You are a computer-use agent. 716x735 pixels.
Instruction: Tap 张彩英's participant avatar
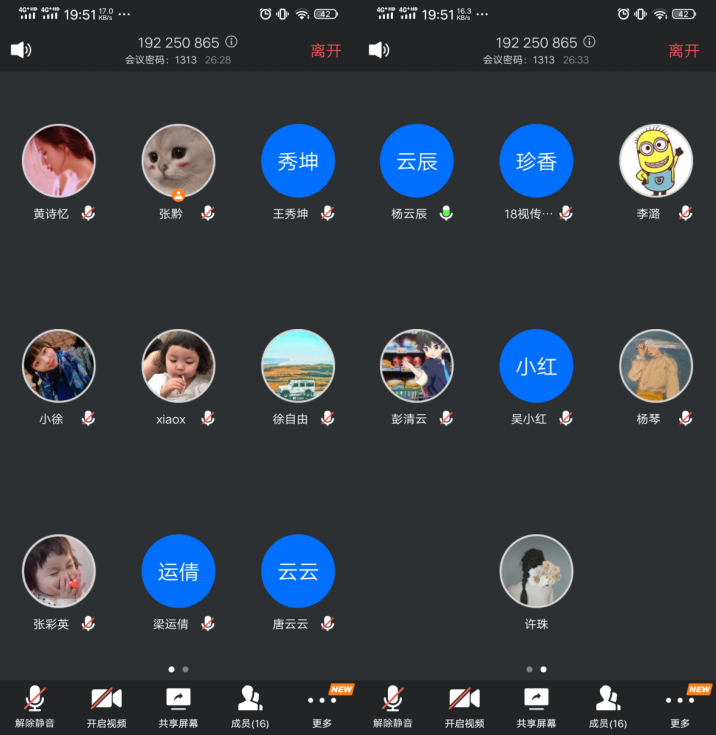(x=59, y=571)
